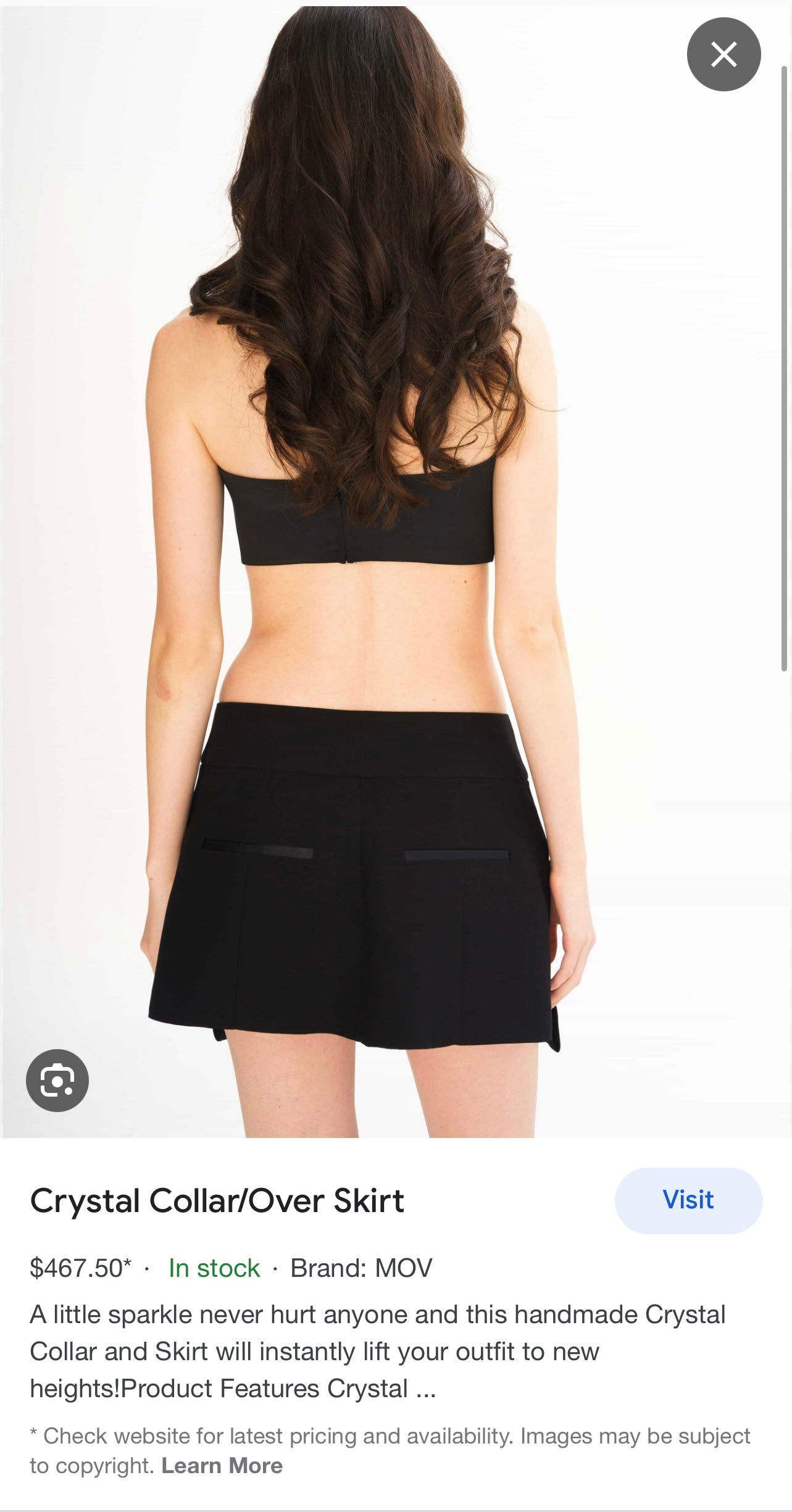Open the Learn More link
Image resolution: width=792 pixels, height=1512 pixels.
pyautogui.click(x=222, y=1466)
